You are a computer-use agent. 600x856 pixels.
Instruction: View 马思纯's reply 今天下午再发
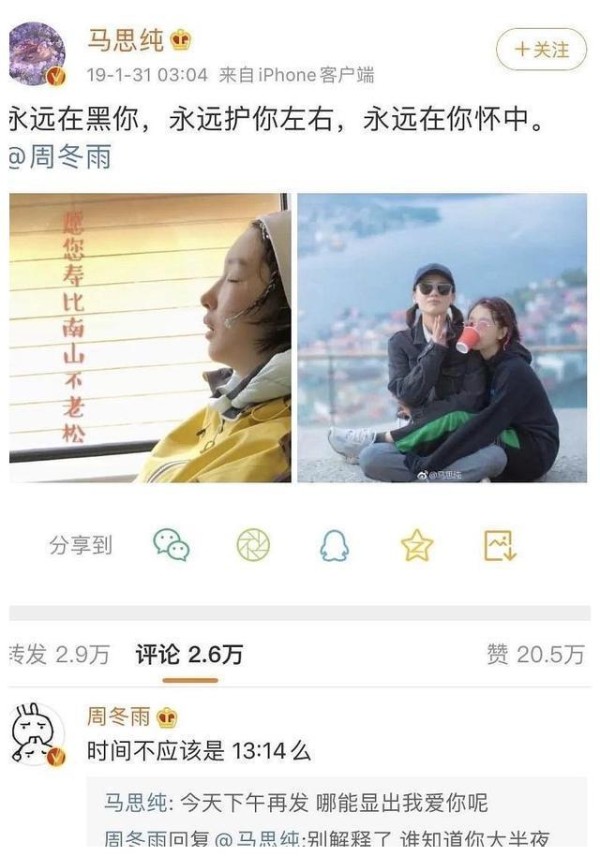click(x=297, y=803)
